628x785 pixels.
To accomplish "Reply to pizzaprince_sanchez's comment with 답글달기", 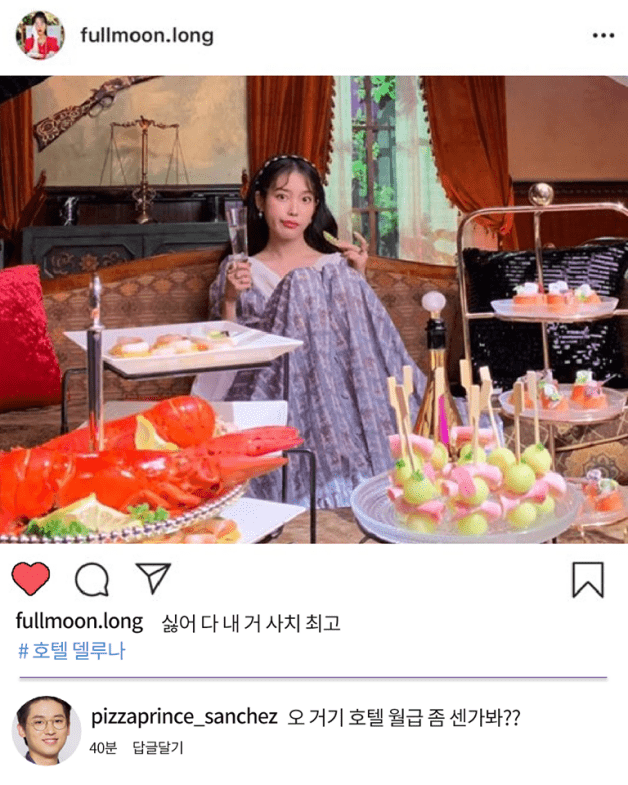I will (x=158, y=747).
